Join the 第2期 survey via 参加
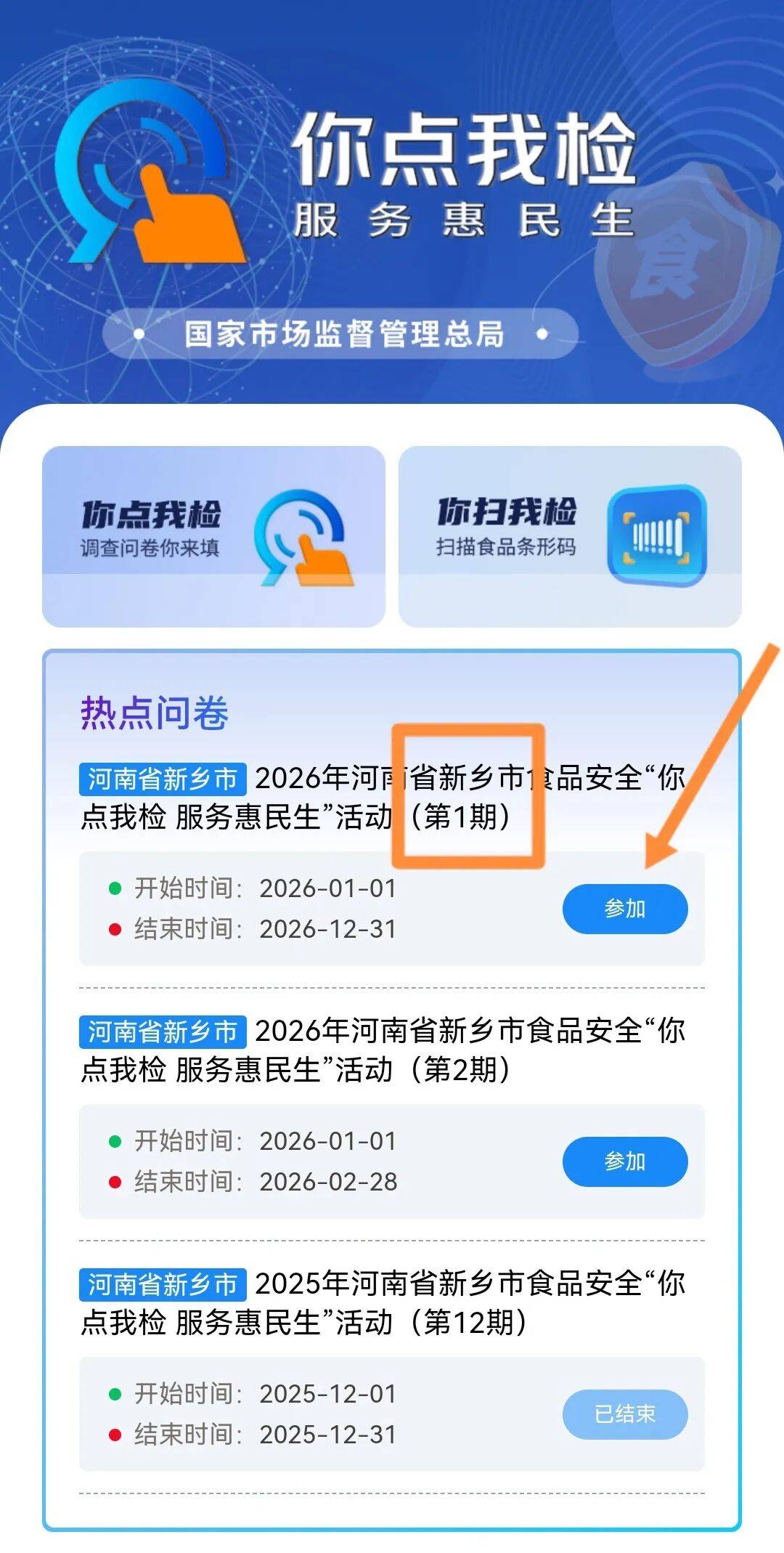Image resolution: width=784 pixels, height=1553 pixels. 624,1161
